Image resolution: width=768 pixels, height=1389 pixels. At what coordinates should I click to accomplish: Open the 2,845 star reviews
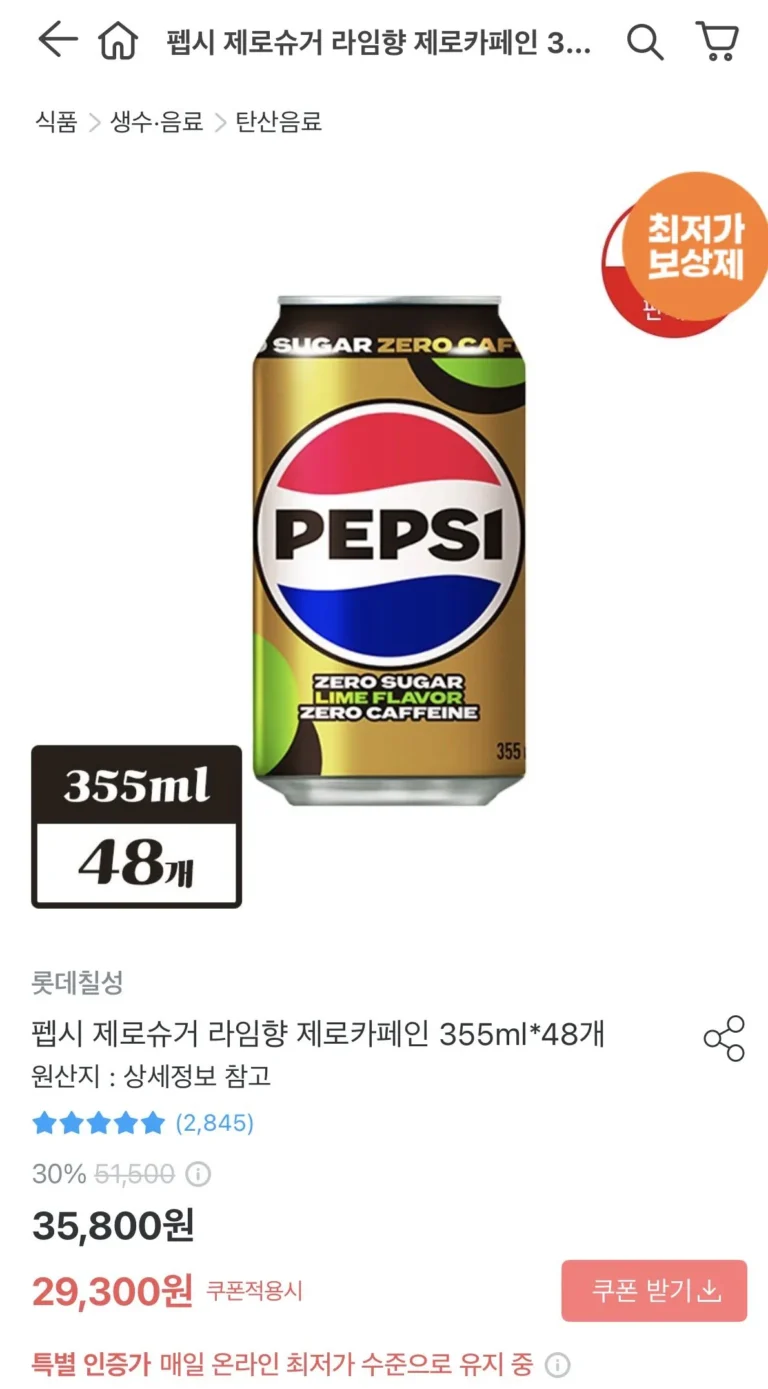143,1123
